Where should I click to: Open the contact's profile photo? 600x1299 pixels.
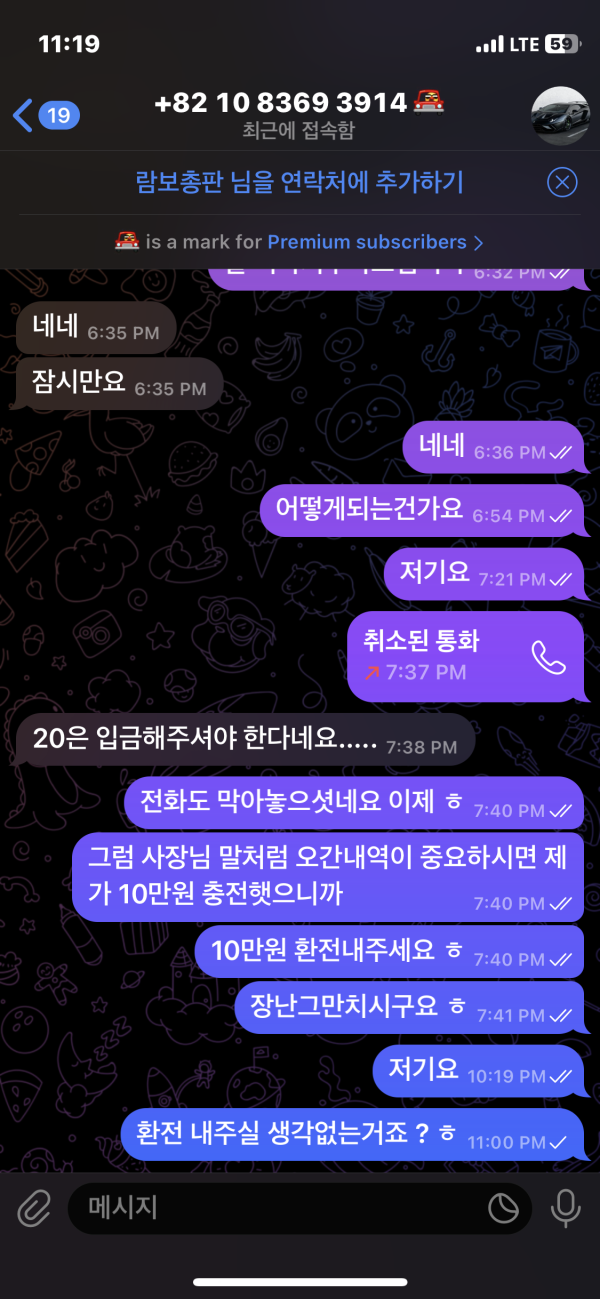click(559, 115)
